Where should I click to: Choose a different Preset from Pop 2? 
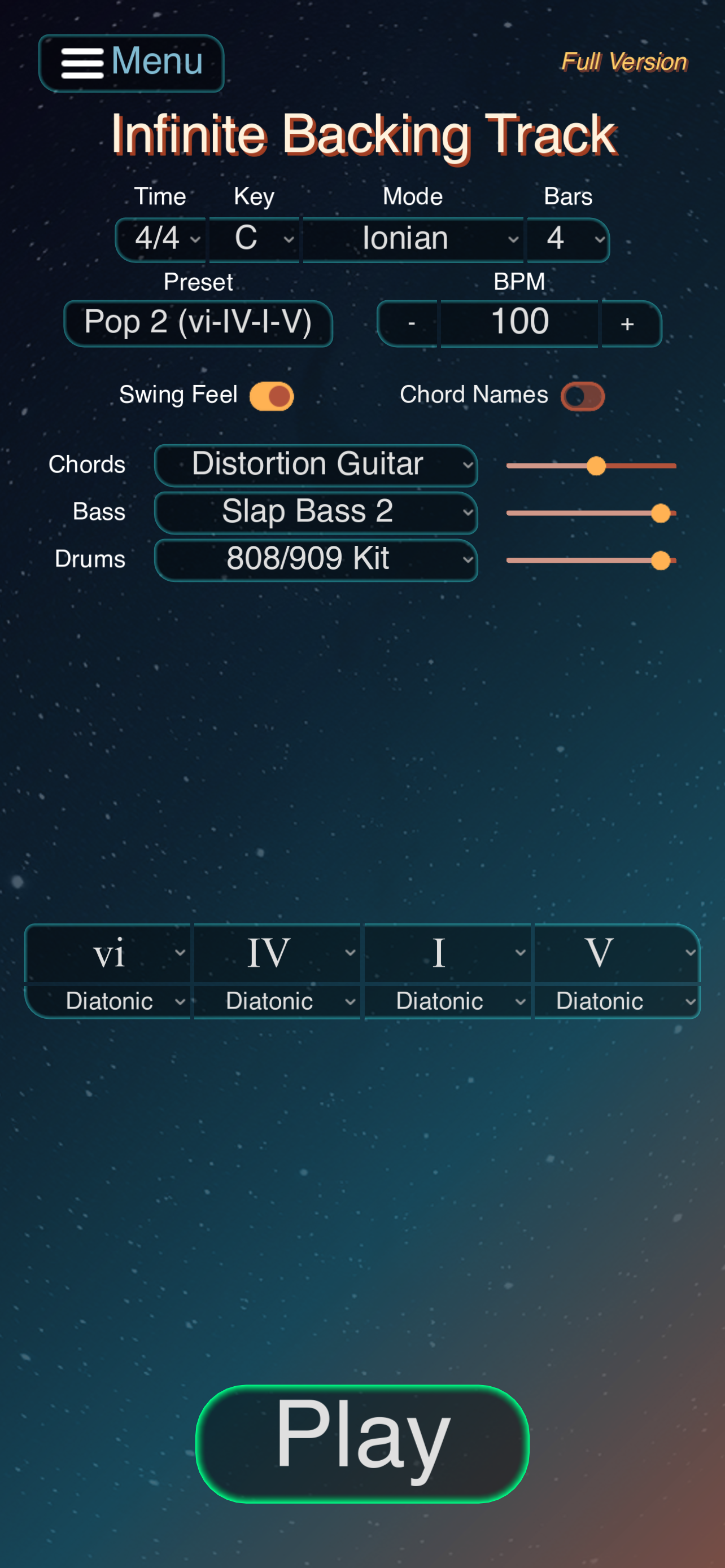coord(198,323)
